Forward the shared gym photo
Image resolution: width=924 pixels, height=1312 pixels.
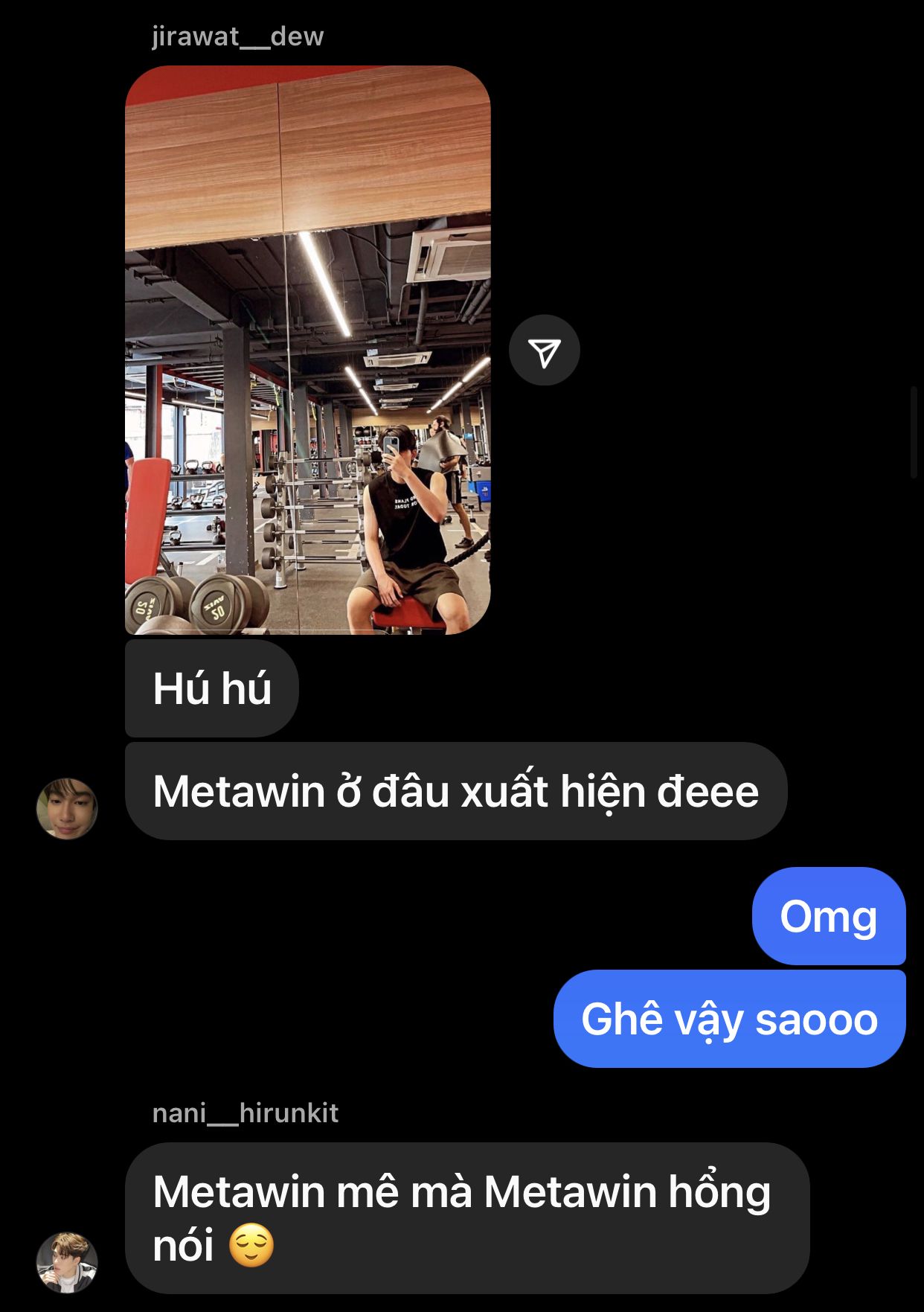(544, 351)
